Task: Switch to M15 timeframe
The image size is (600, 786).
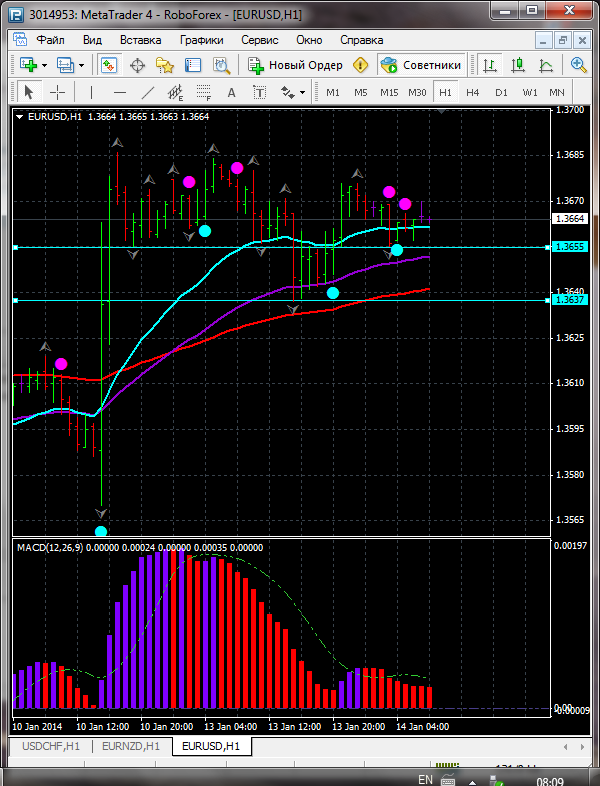Action: click(389, 92)
